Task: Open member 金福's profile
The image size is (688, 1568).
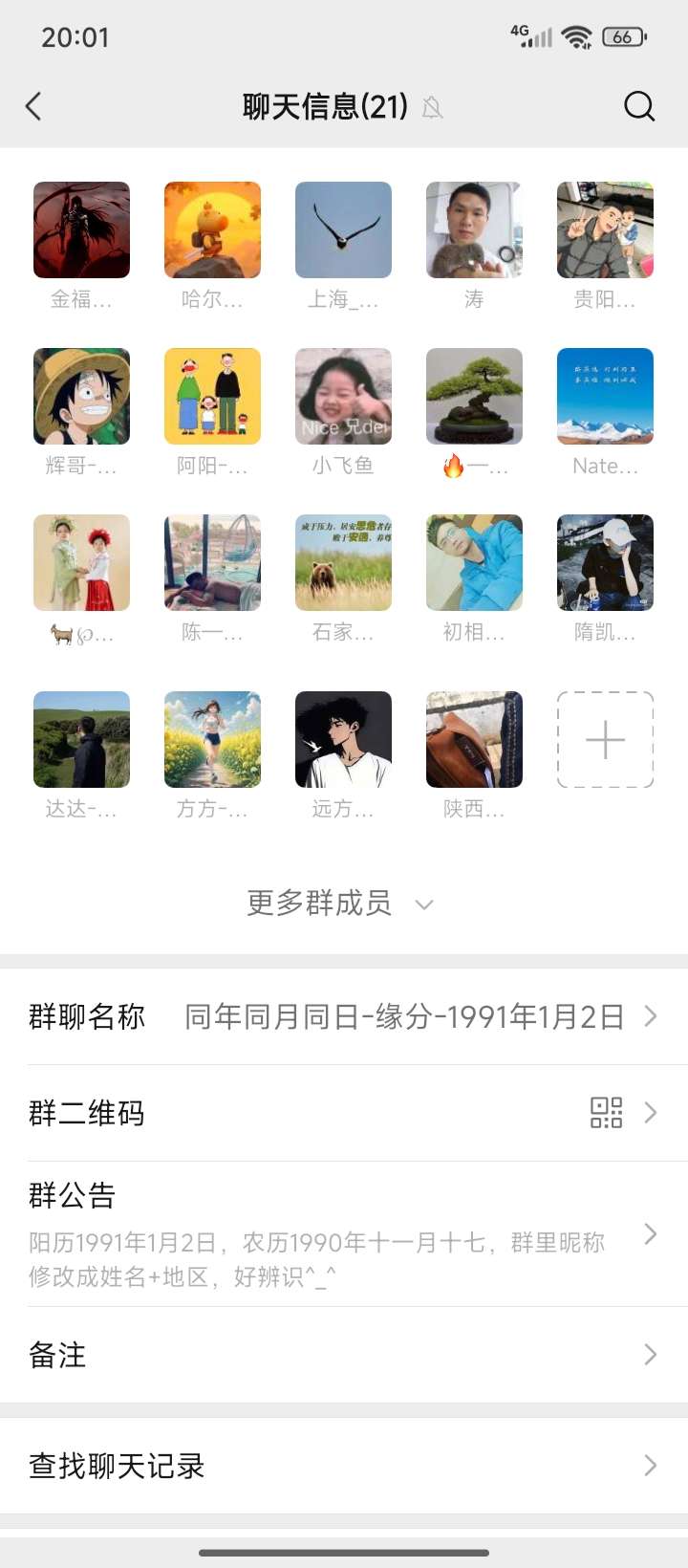Action: (x=81, y=230)
